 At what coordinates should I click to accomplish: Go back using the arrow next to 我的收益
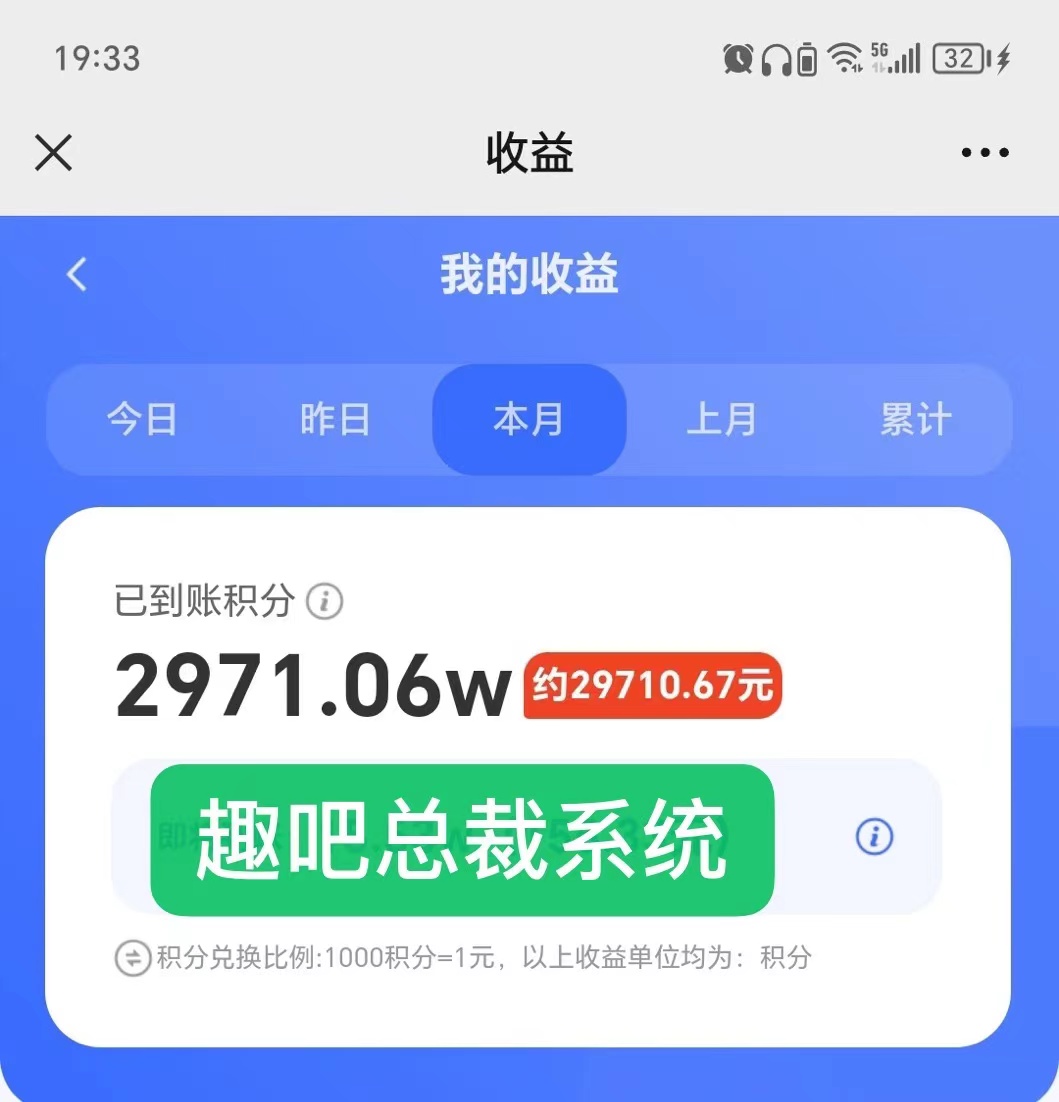(77, 274)
